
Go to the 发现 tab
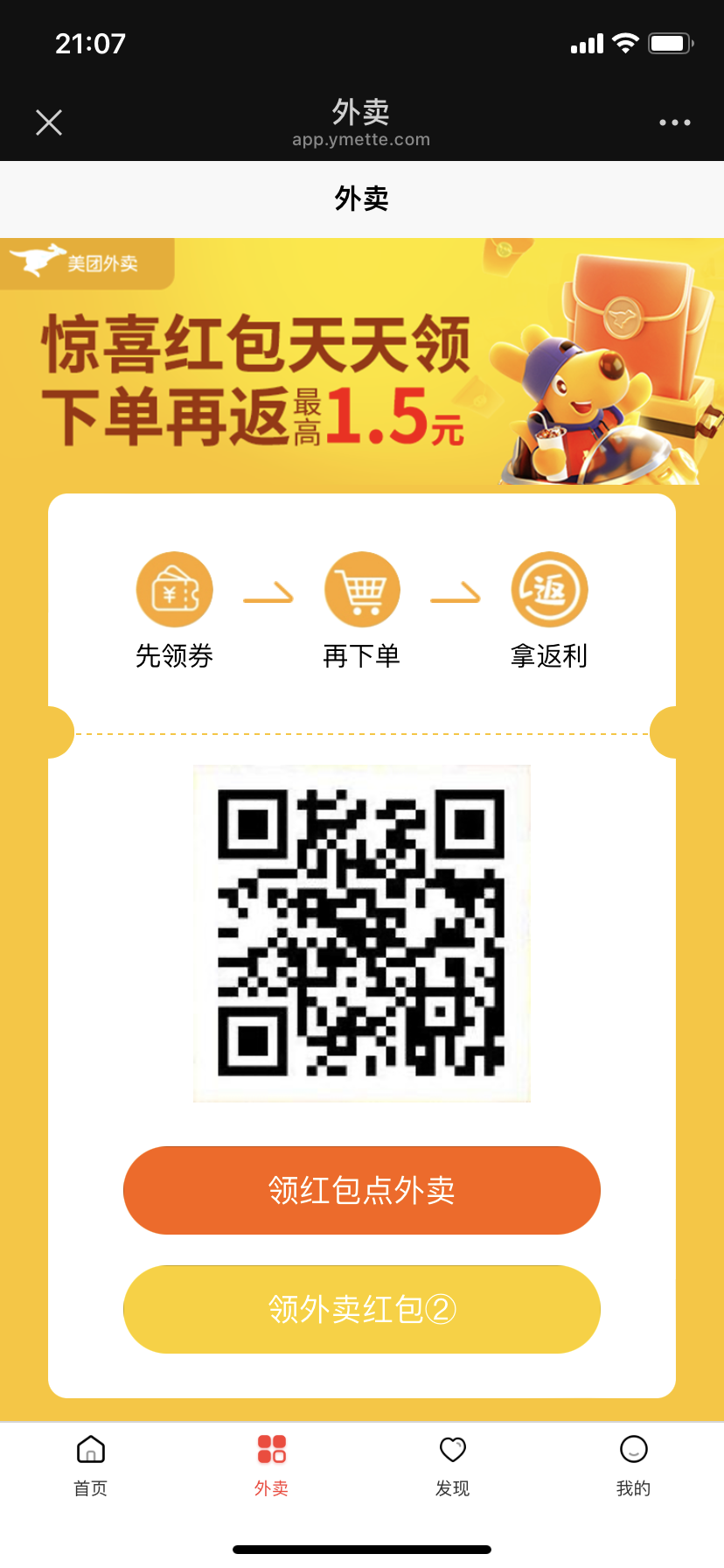452,1463
